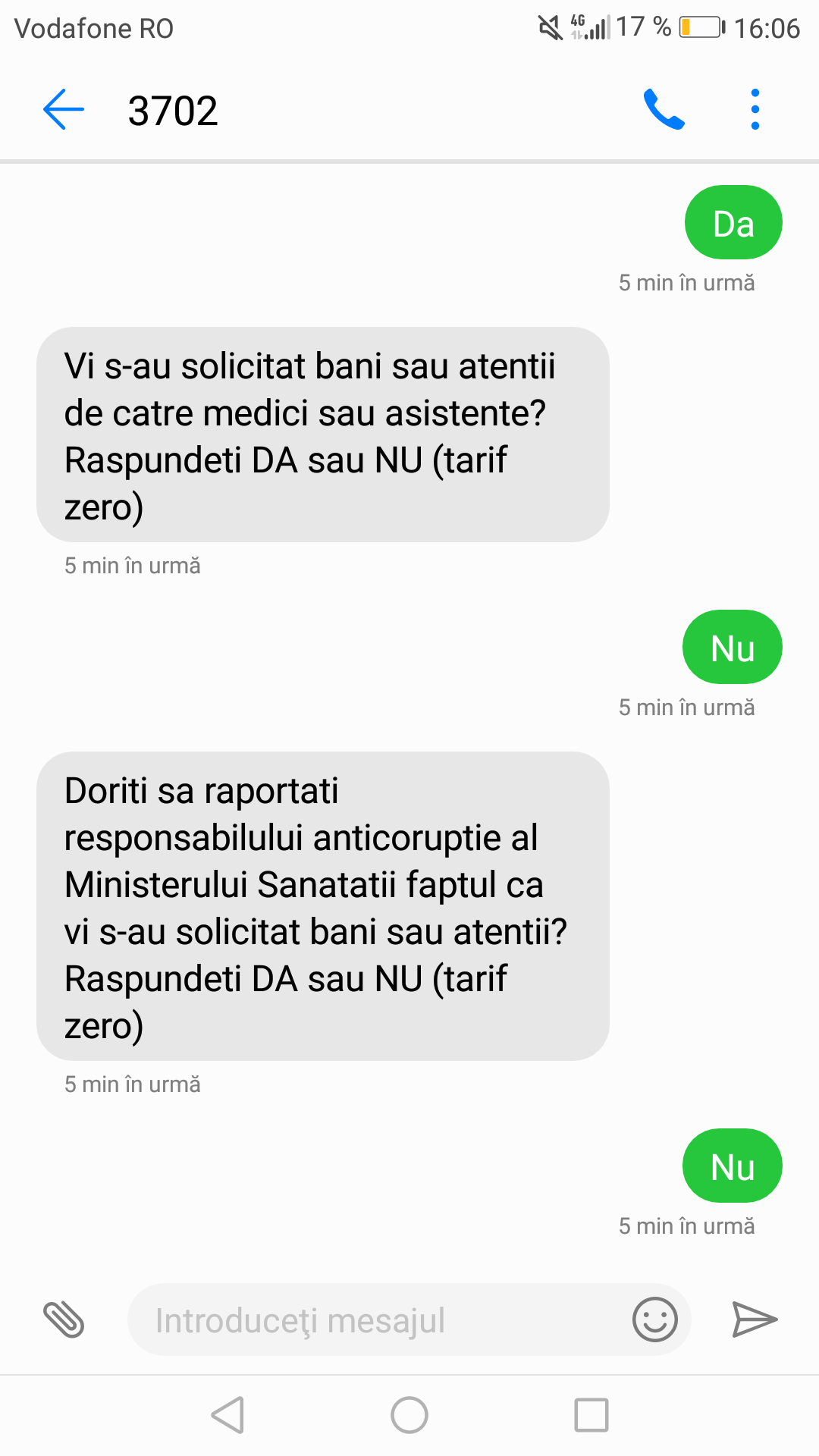819x1456 pixels.
Task: Send the message with the arrow icon
Action: click(754, 1319)
